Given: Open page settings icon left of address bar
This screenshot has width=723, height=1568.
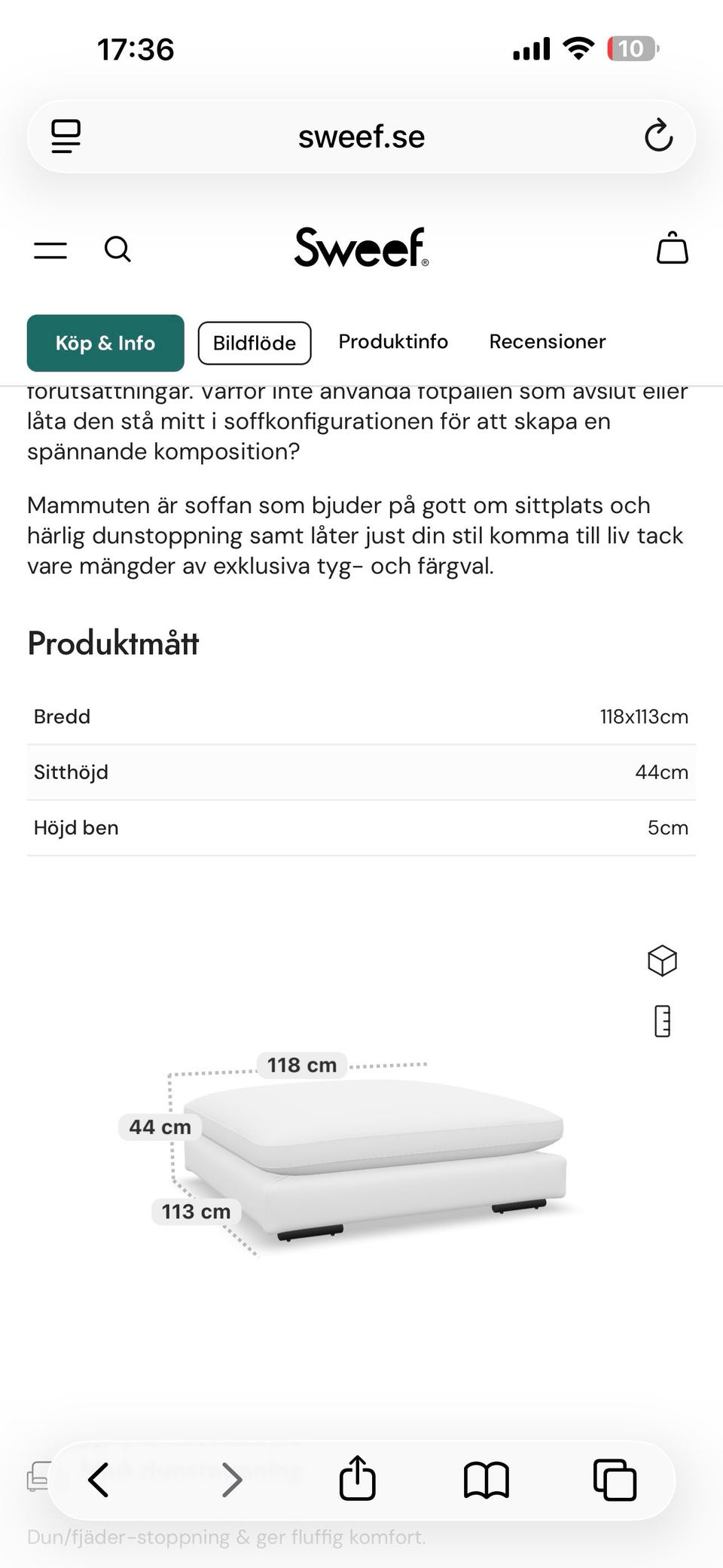Looking at the screenshot, I should pyautogui.click(x=66, y=136).
